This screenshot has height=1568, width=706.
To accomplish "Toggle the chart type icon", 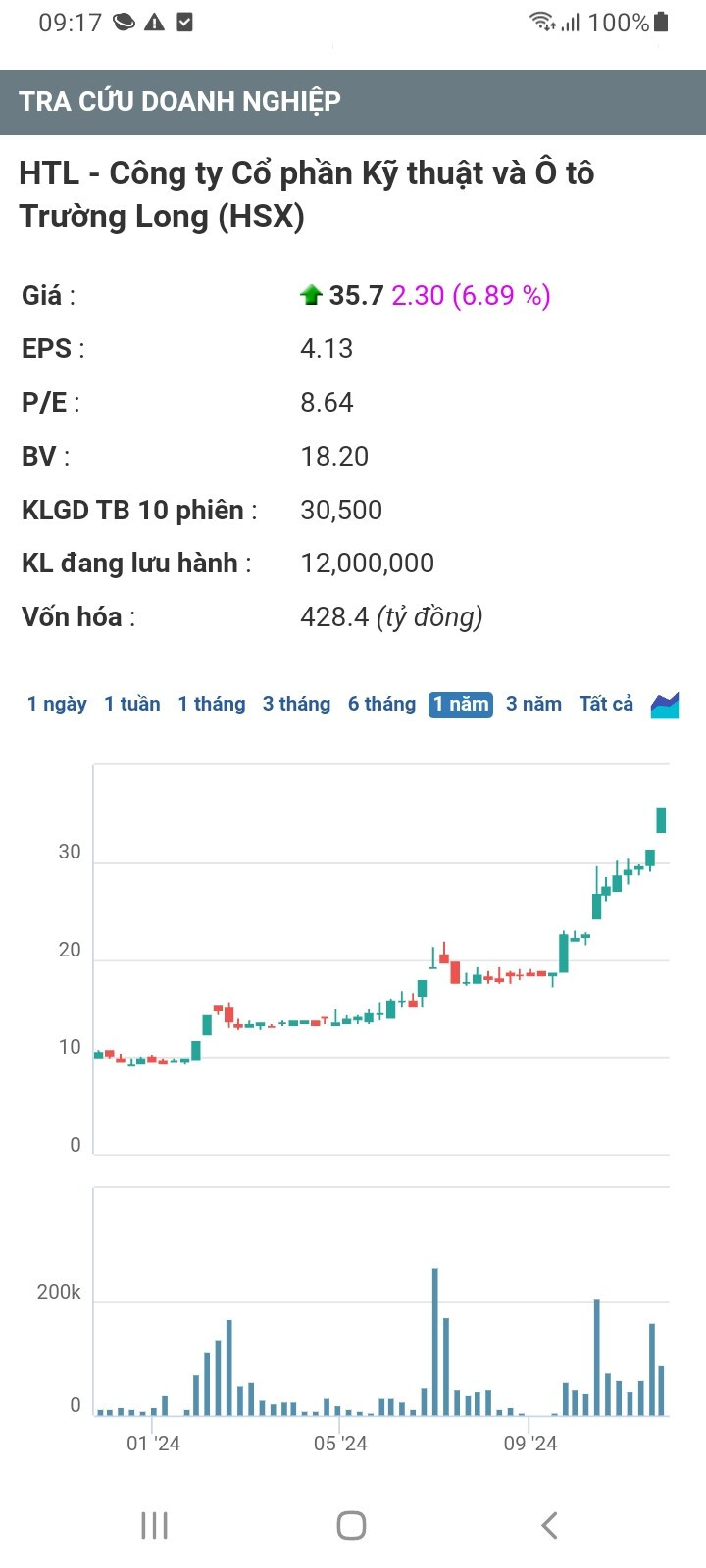I will (665, 705).
